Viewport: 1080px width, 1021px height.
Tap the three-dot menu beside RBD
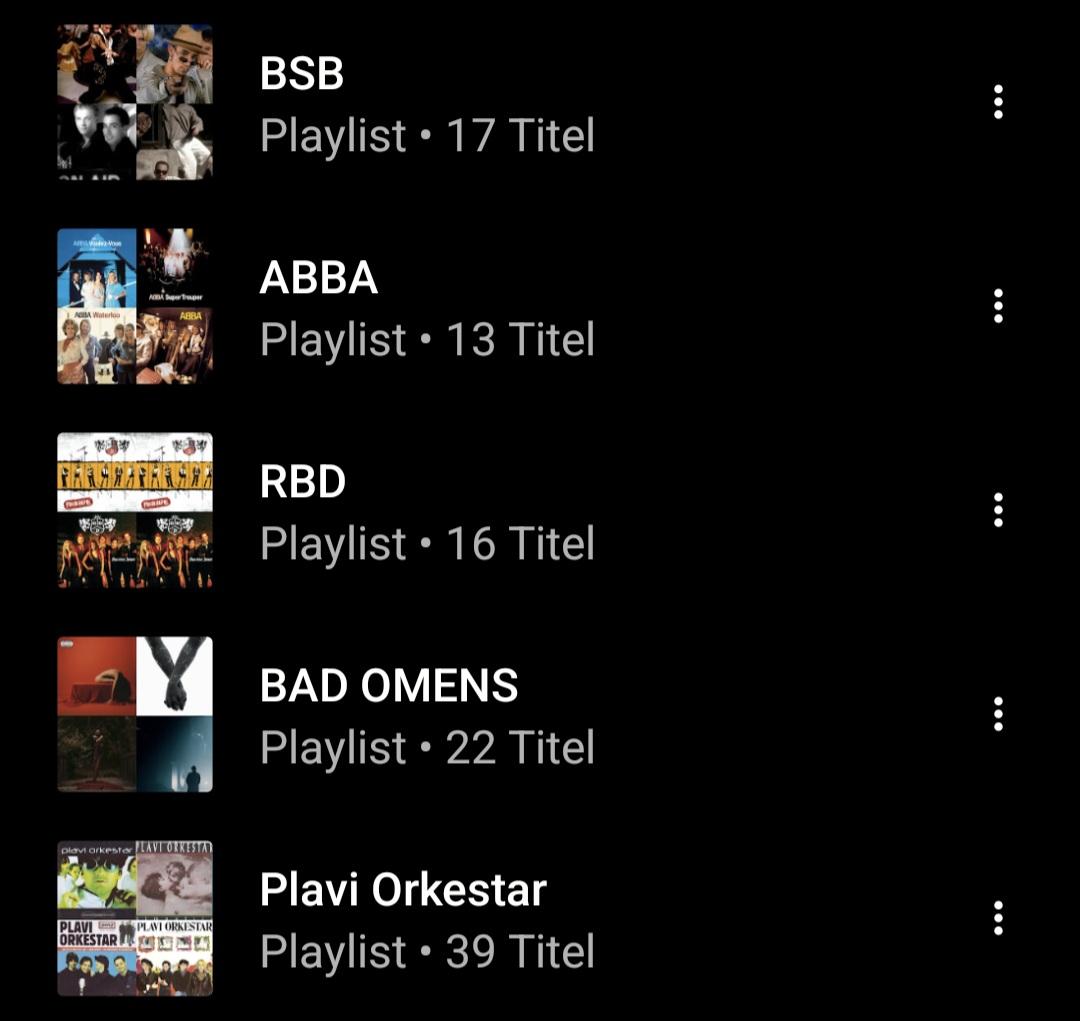point(997,510)
